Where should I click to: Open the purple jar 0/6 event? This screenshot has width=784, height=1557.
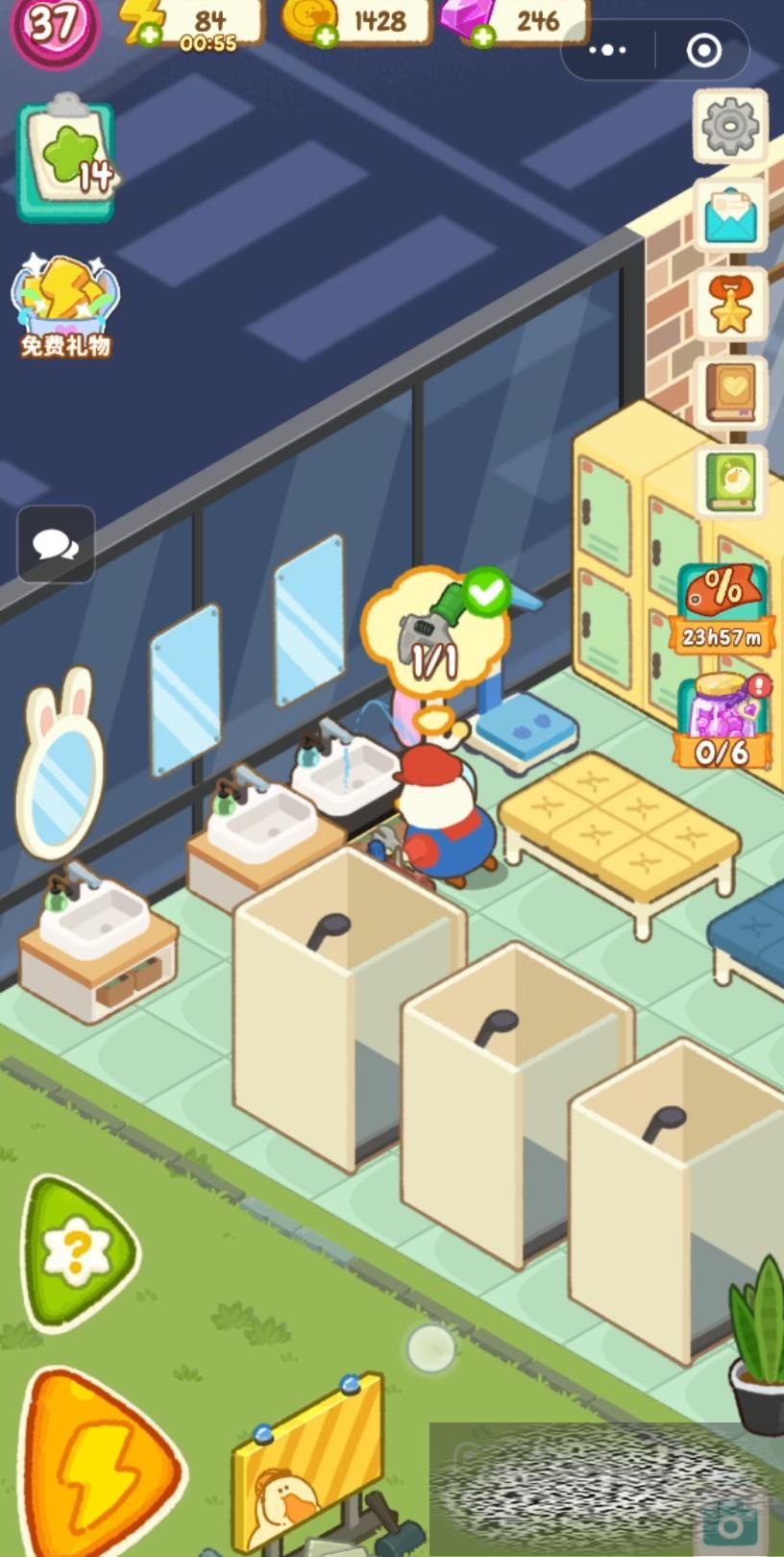[723, 723]
